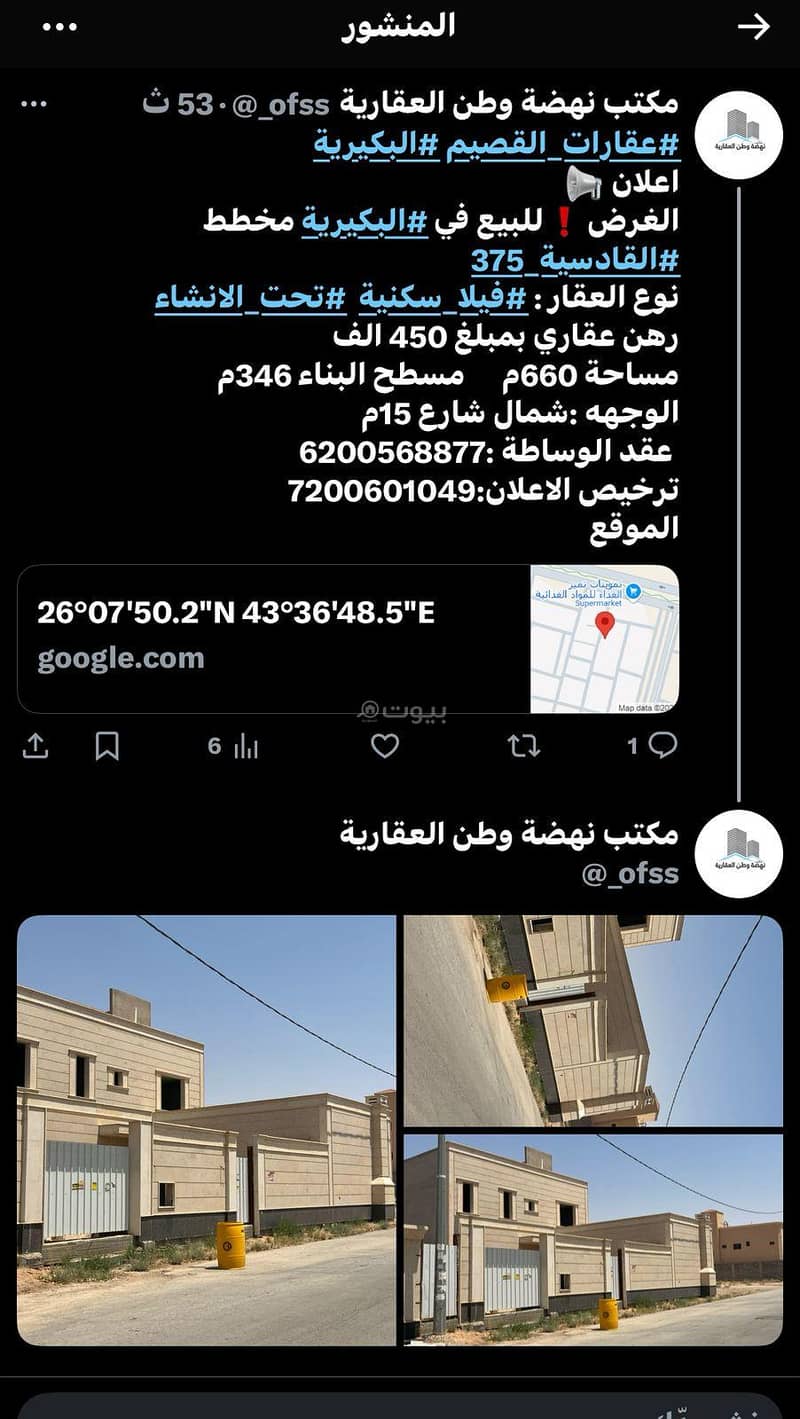Open the first post's three-dot menu
This screenshot has height=1419, width=800.
32,103
